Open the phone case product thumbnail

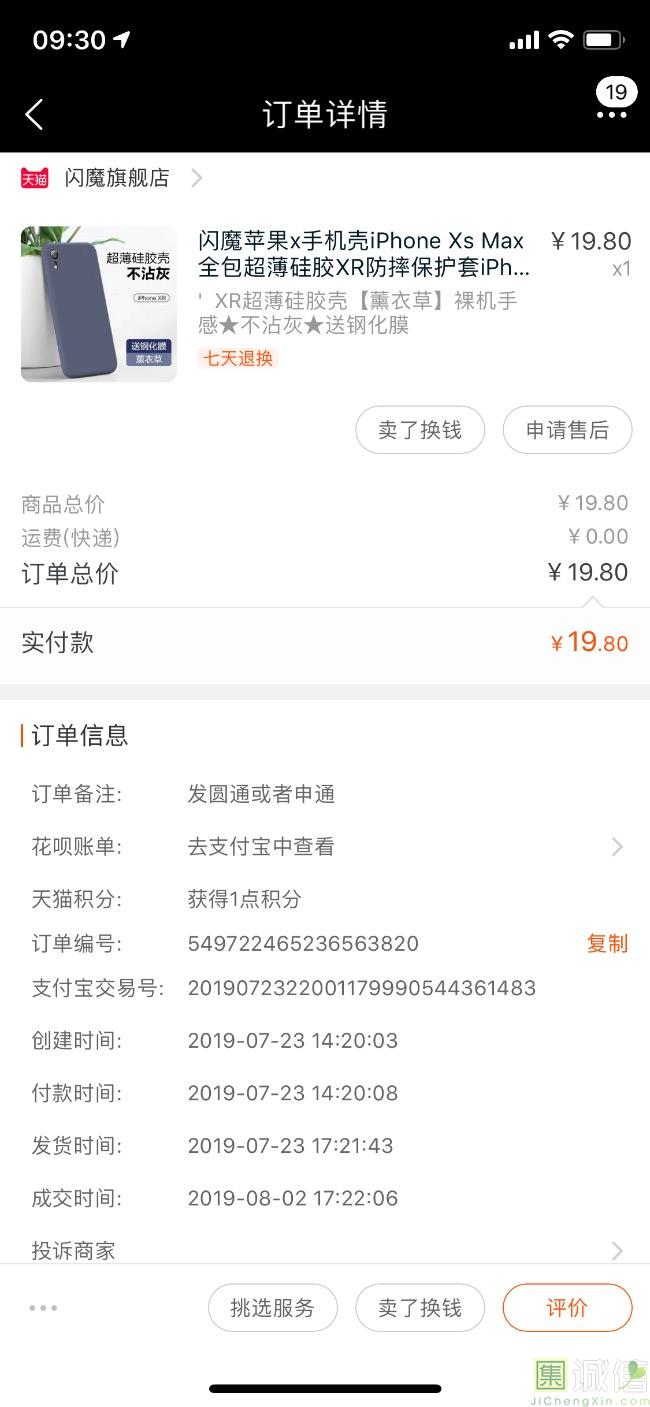point(99,304)
